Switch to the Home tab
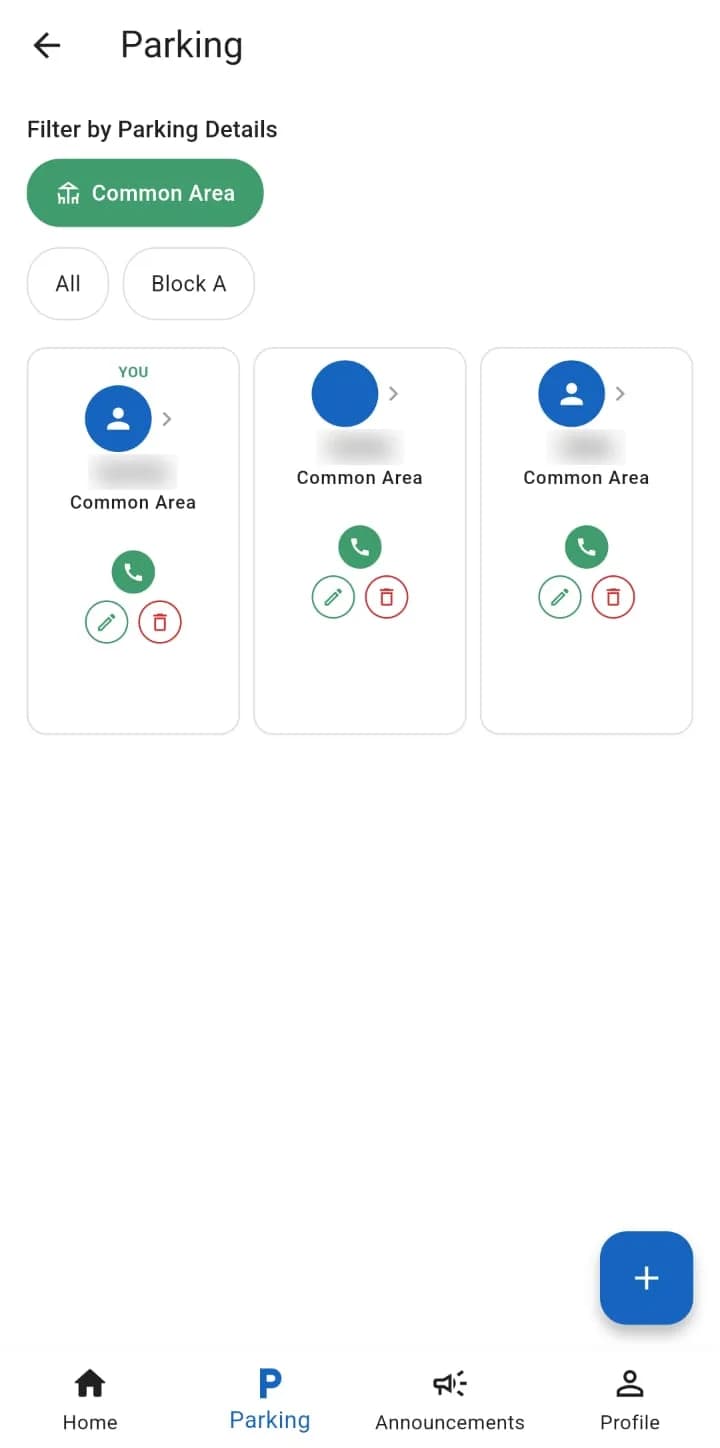Viewport: 720px width, 1448px height. click(90, 1400)
